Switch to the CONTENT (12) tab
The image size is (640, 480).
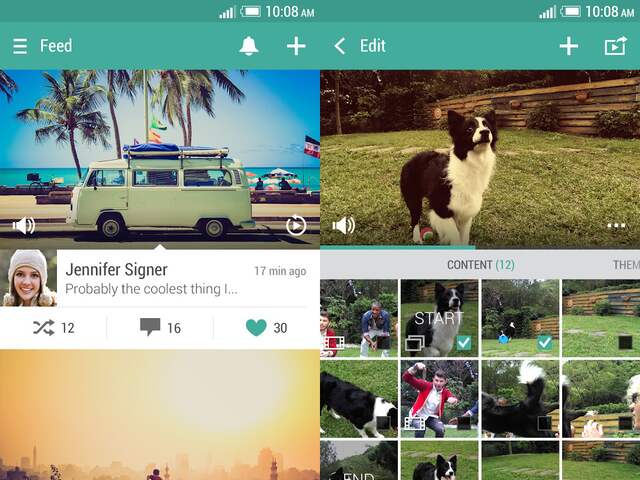[480, 265]
